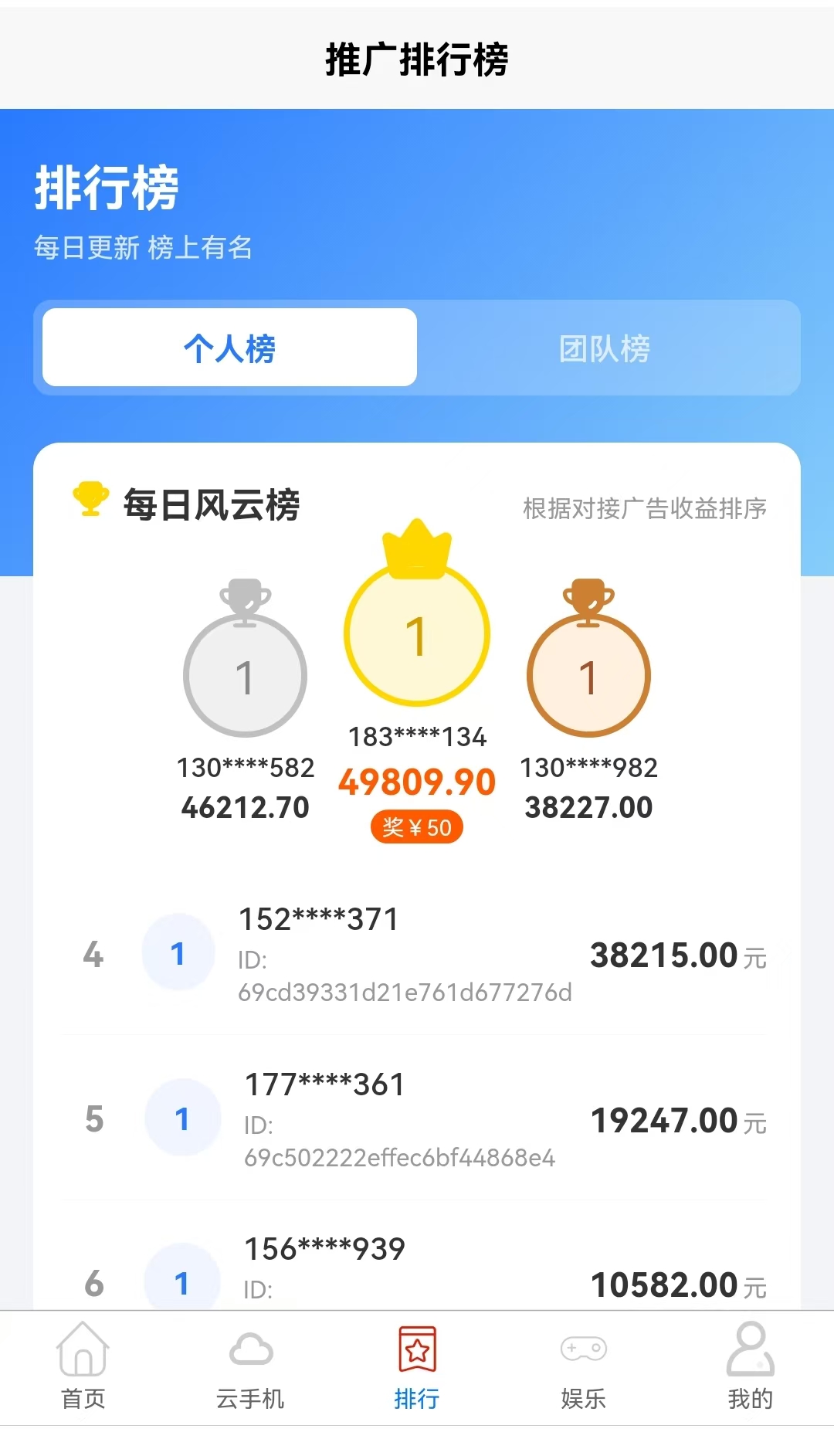The width and height of the screenshot is (834, 1456).
Task: Open user 183****134 top ranking entry
Action: point(417,738)
